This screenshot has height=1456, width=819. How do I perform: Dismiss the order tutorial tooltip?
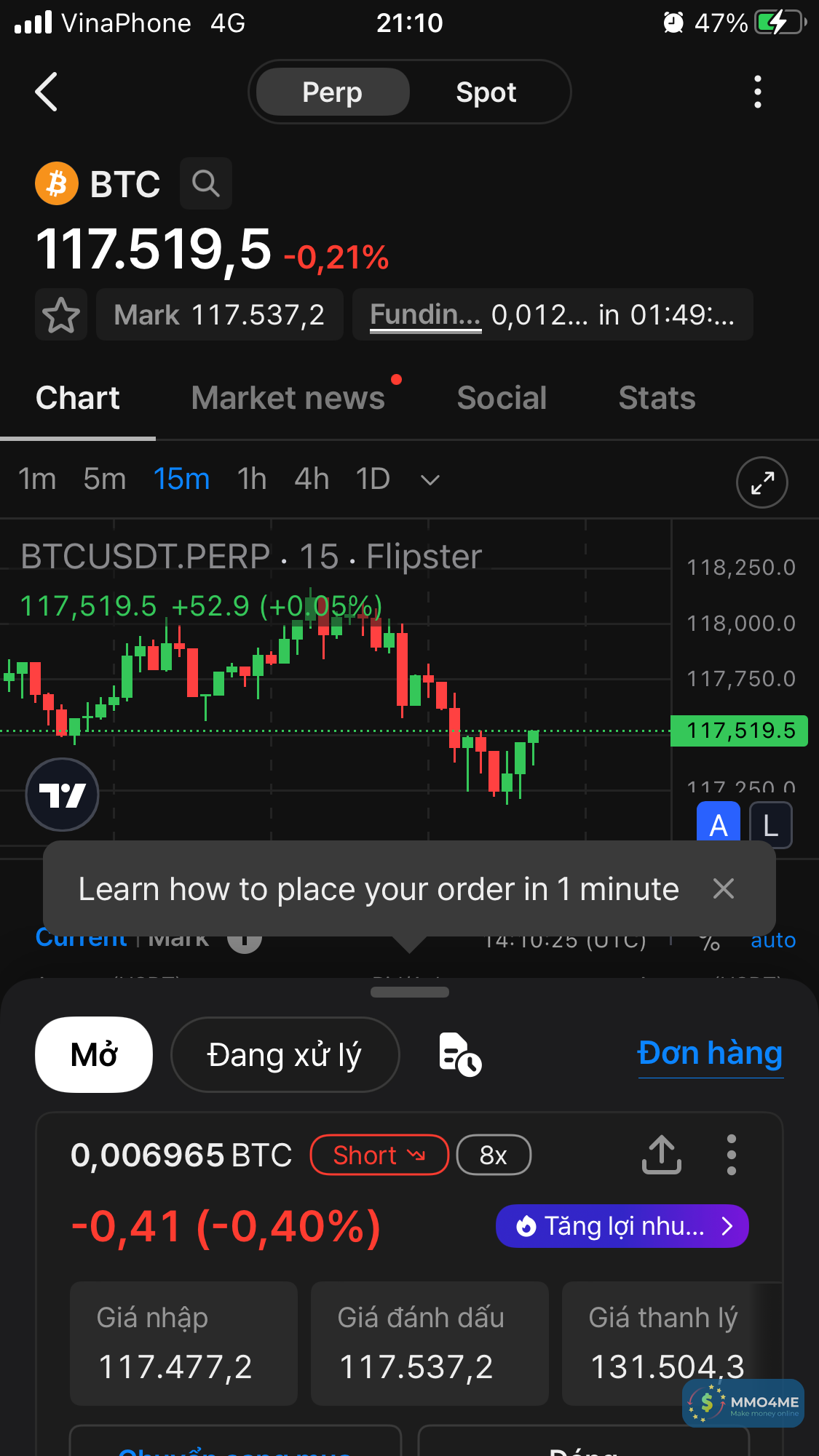[x=724, y=888]
